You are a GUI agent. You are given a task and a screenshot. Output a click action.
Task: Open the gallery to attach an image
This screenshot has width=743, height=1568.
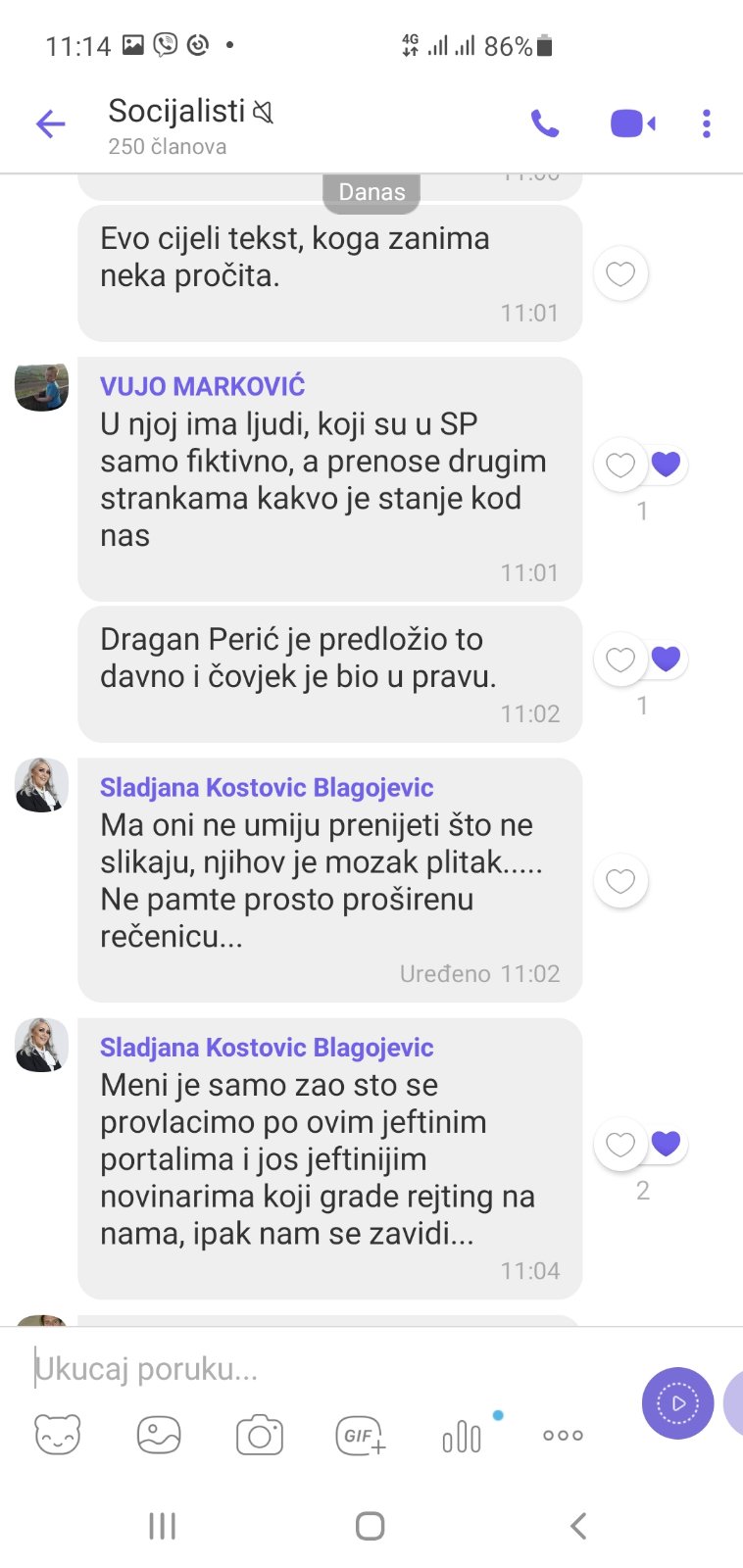(x=159, y=1436)
